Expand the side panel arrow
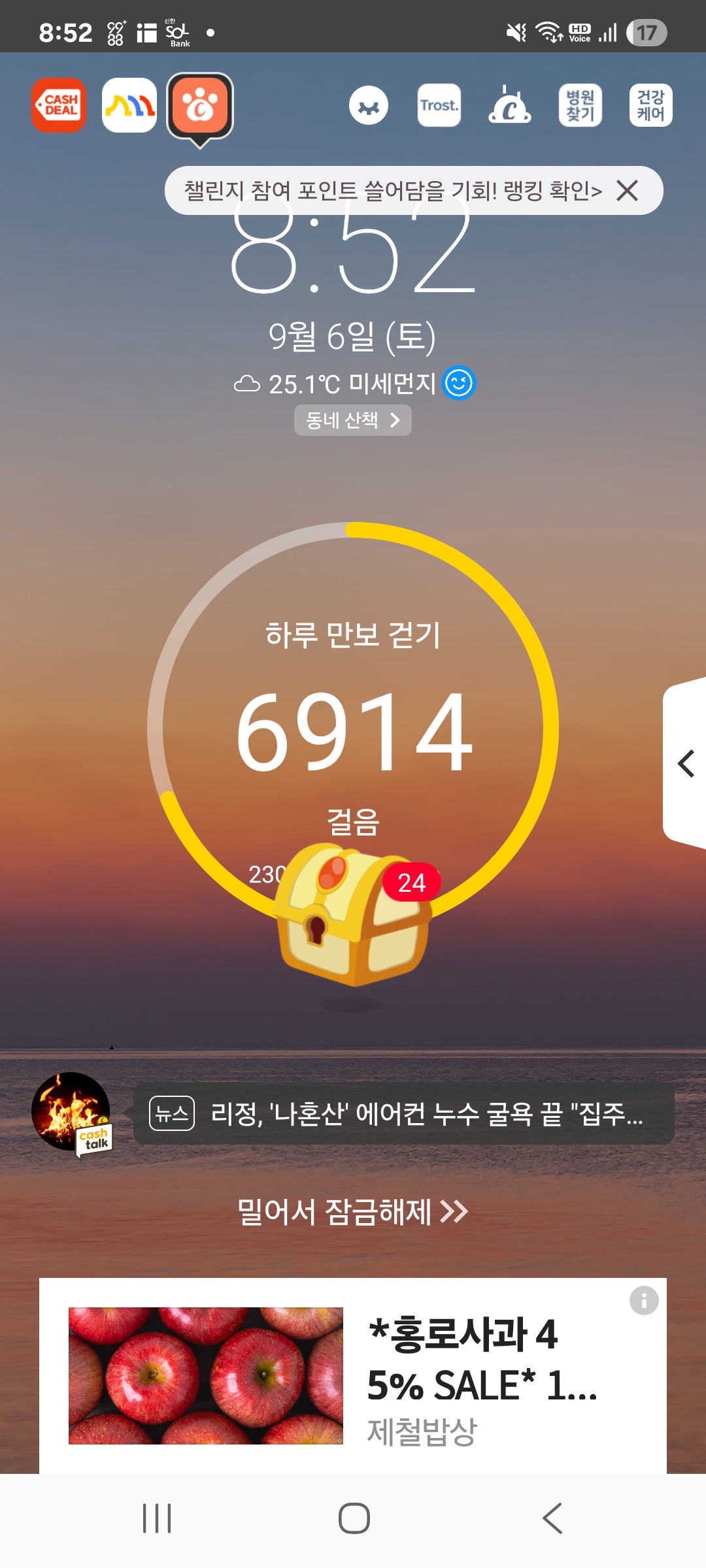 tap(685, 764)
